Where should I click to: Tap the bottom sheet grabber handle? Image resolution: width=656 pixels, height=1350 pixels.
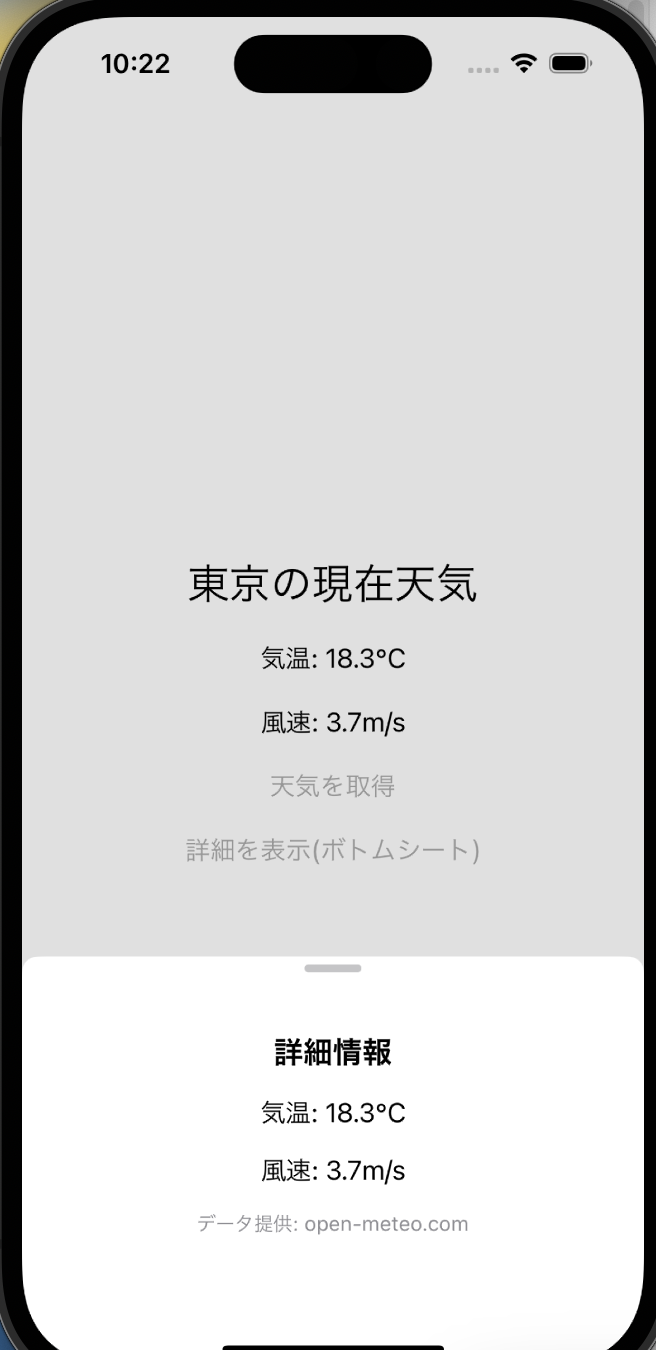pos(332,968)
